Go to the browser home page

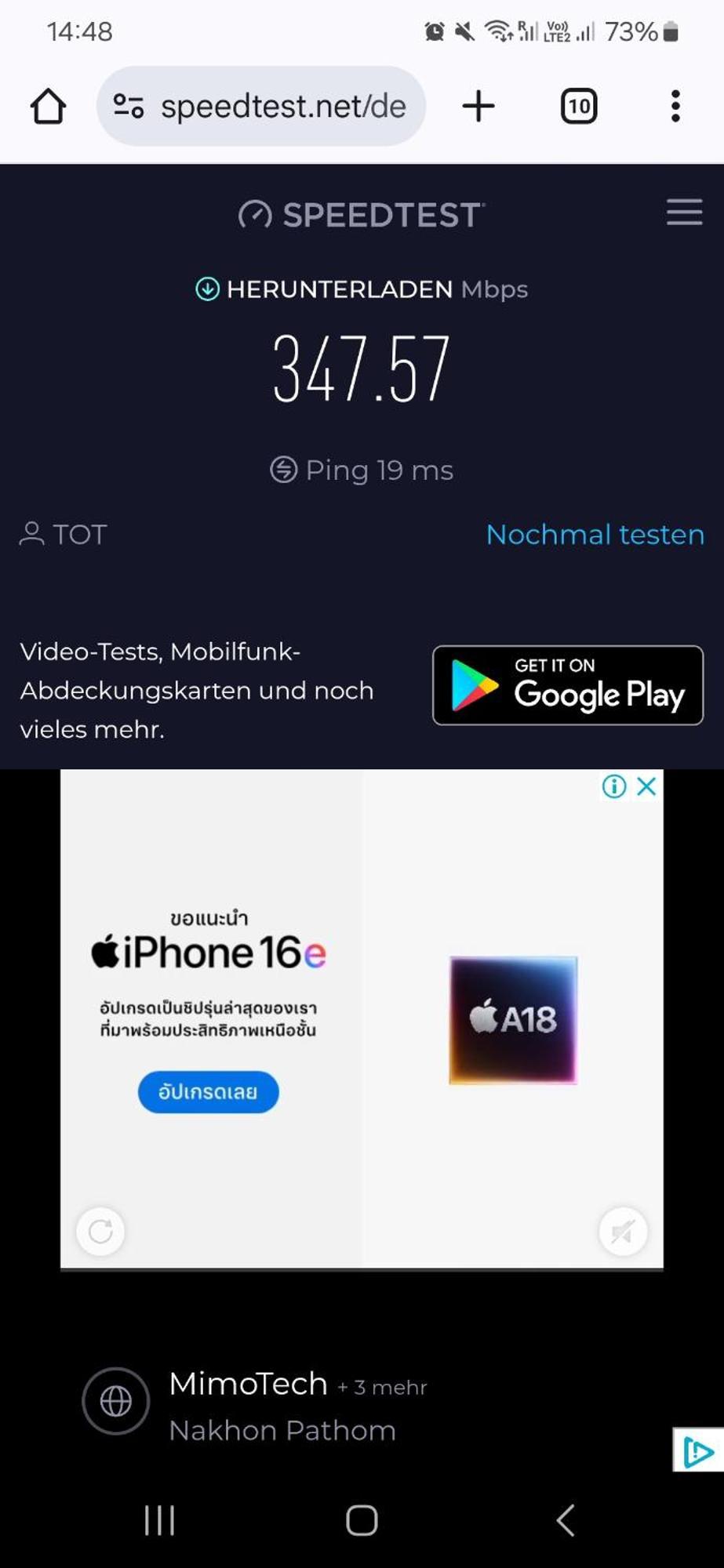coord(48,106)
